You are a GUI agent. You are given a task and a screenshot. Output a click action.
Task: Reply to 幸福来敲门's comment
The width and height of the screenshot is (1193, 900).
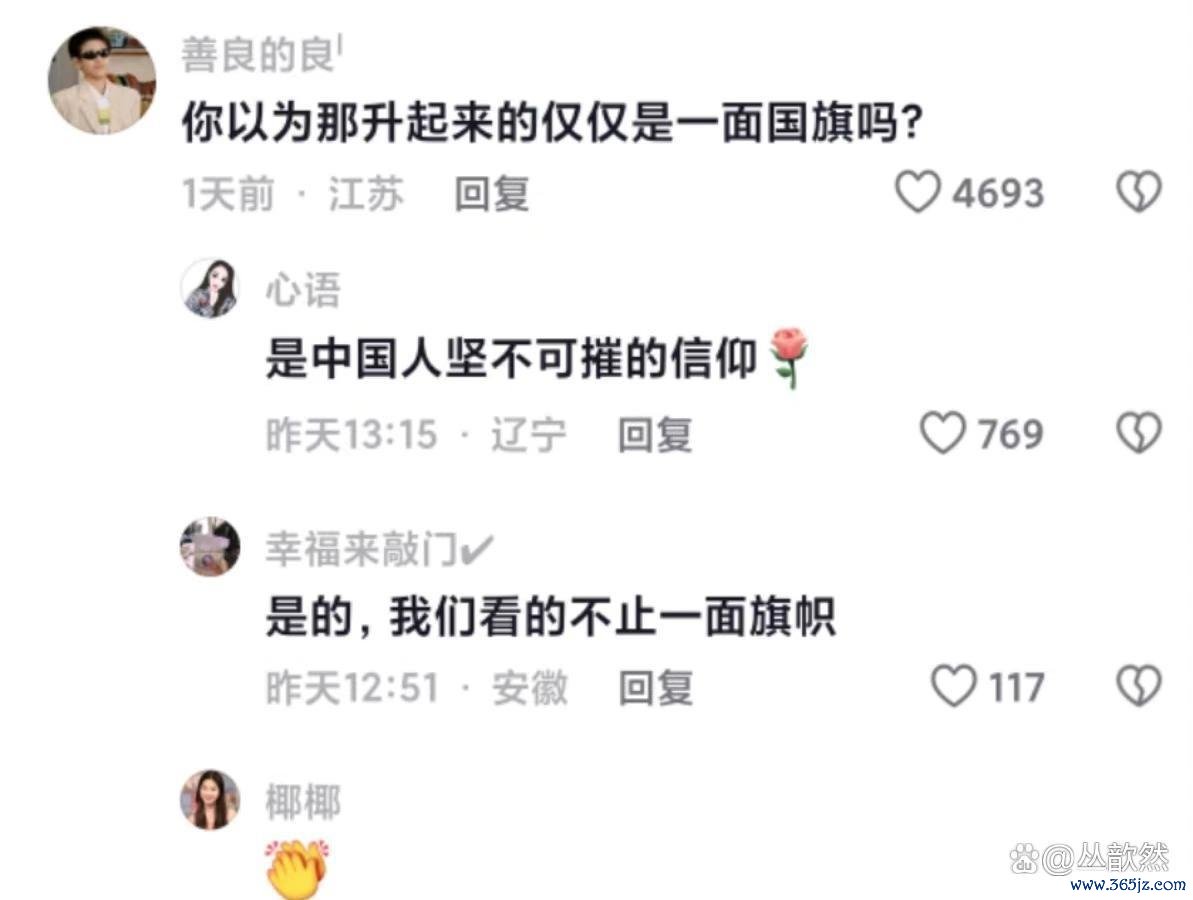[655, 688]
